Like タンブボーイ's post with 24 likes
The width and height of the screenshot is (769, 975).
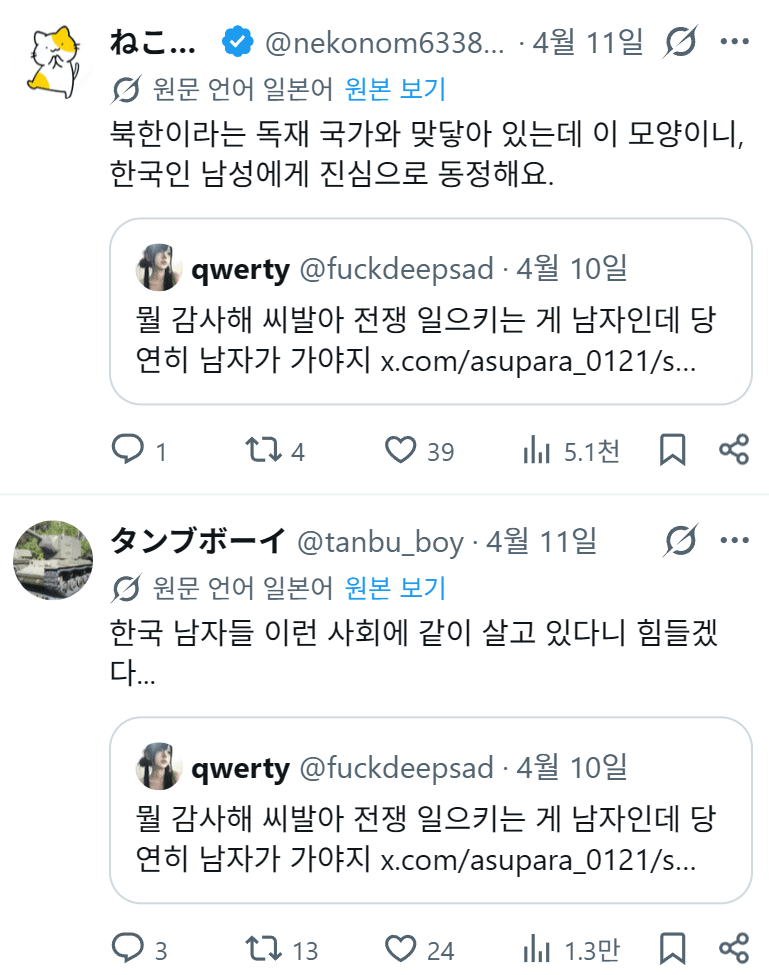401,948
